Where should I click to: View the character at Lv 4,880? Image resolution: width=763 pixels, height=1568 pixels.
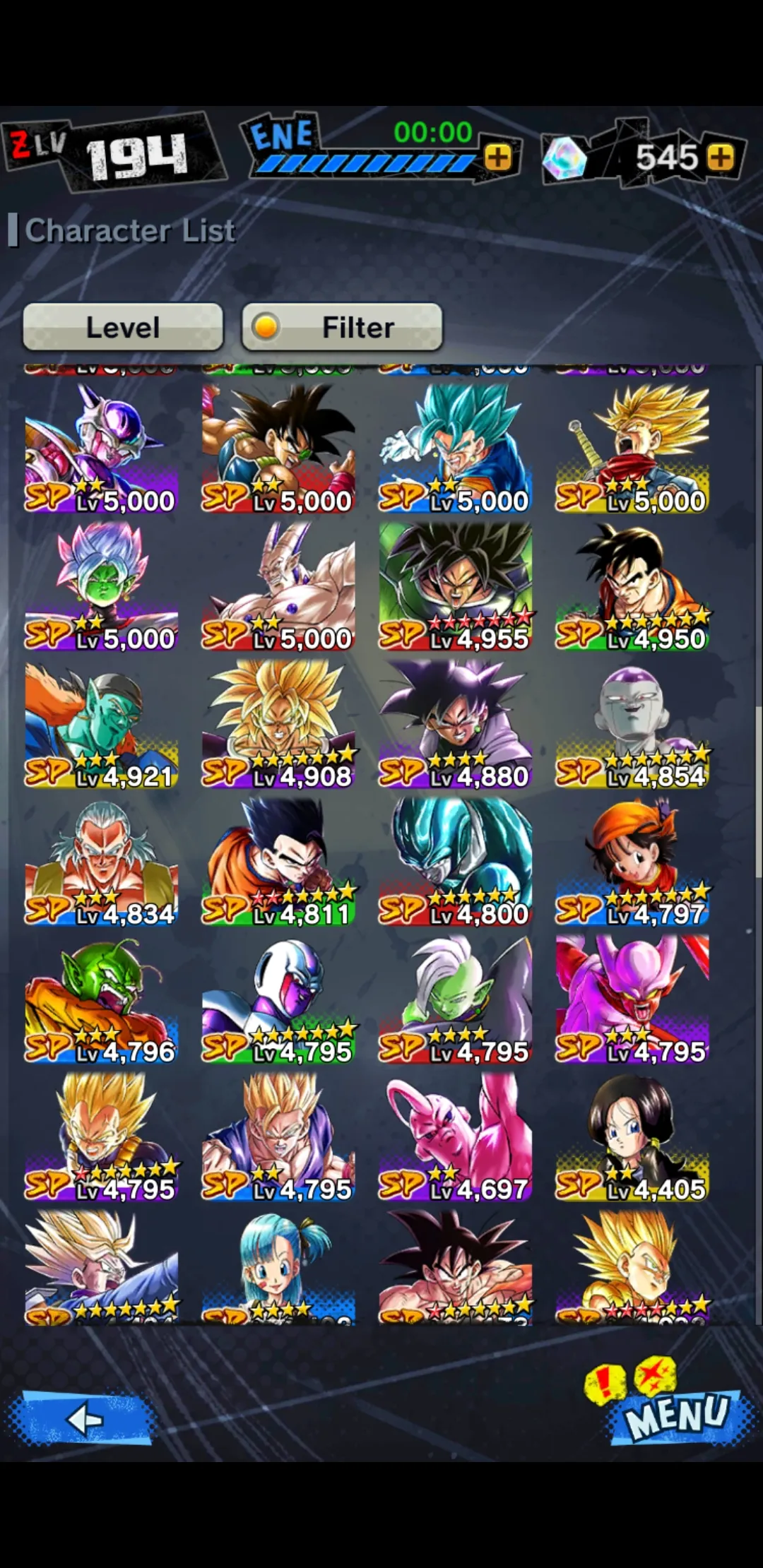455,724
